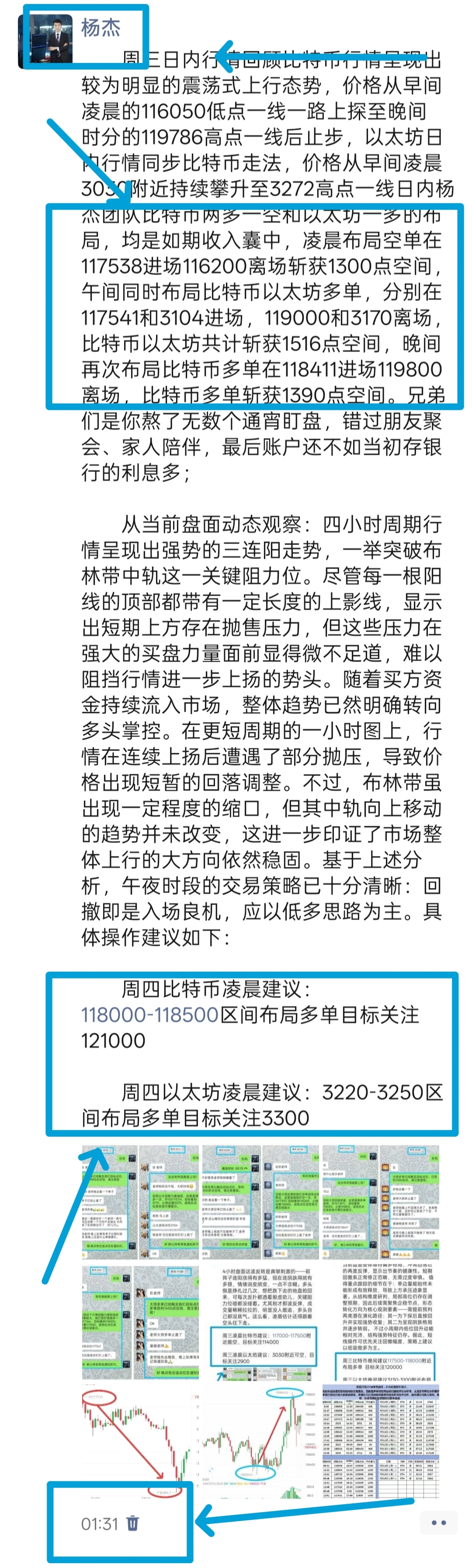Tap the highlighted 118000-118500 number link

149,1015
